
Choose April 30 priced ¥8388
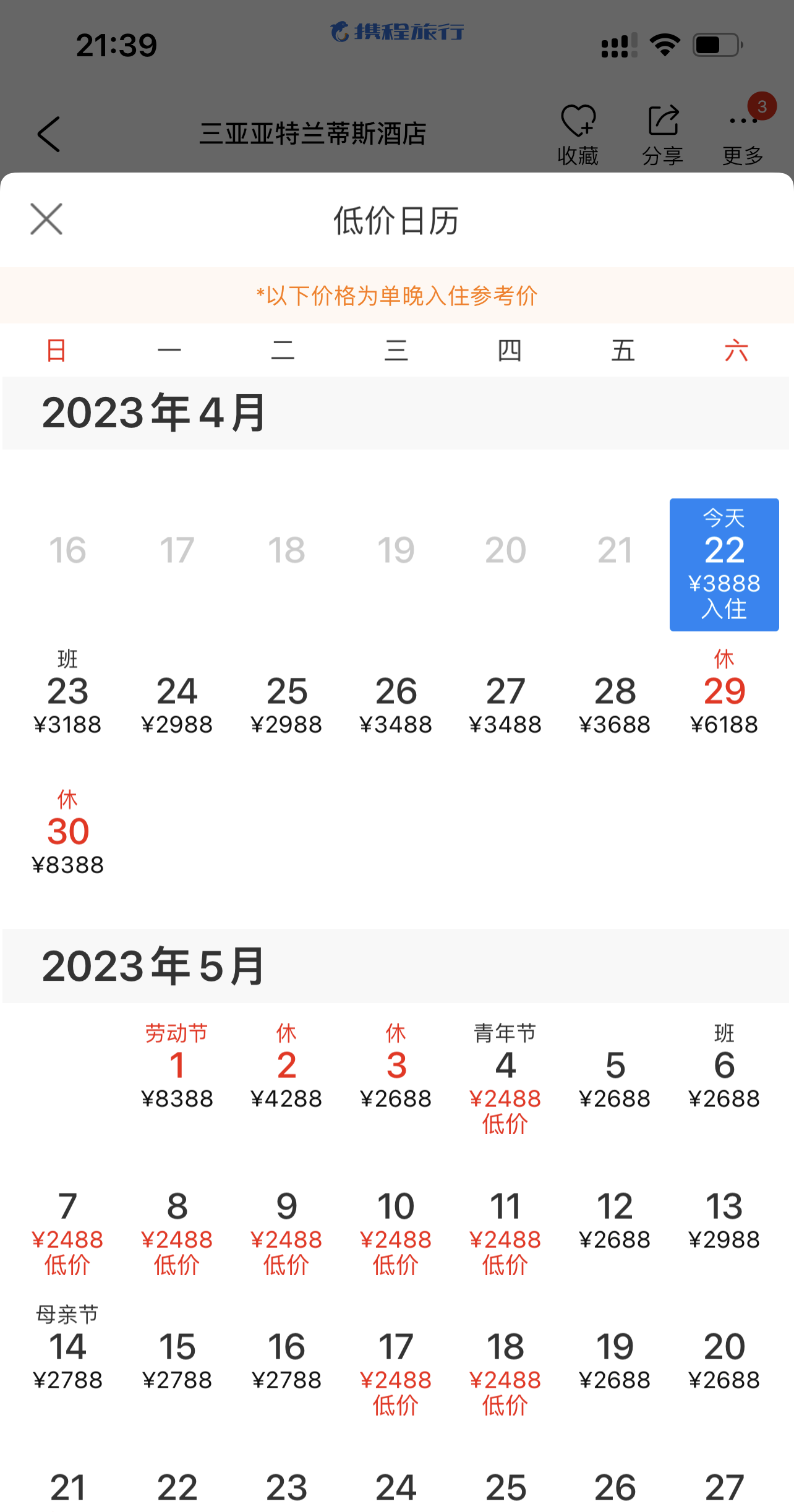pyautogui.click(x=68, y=832)
